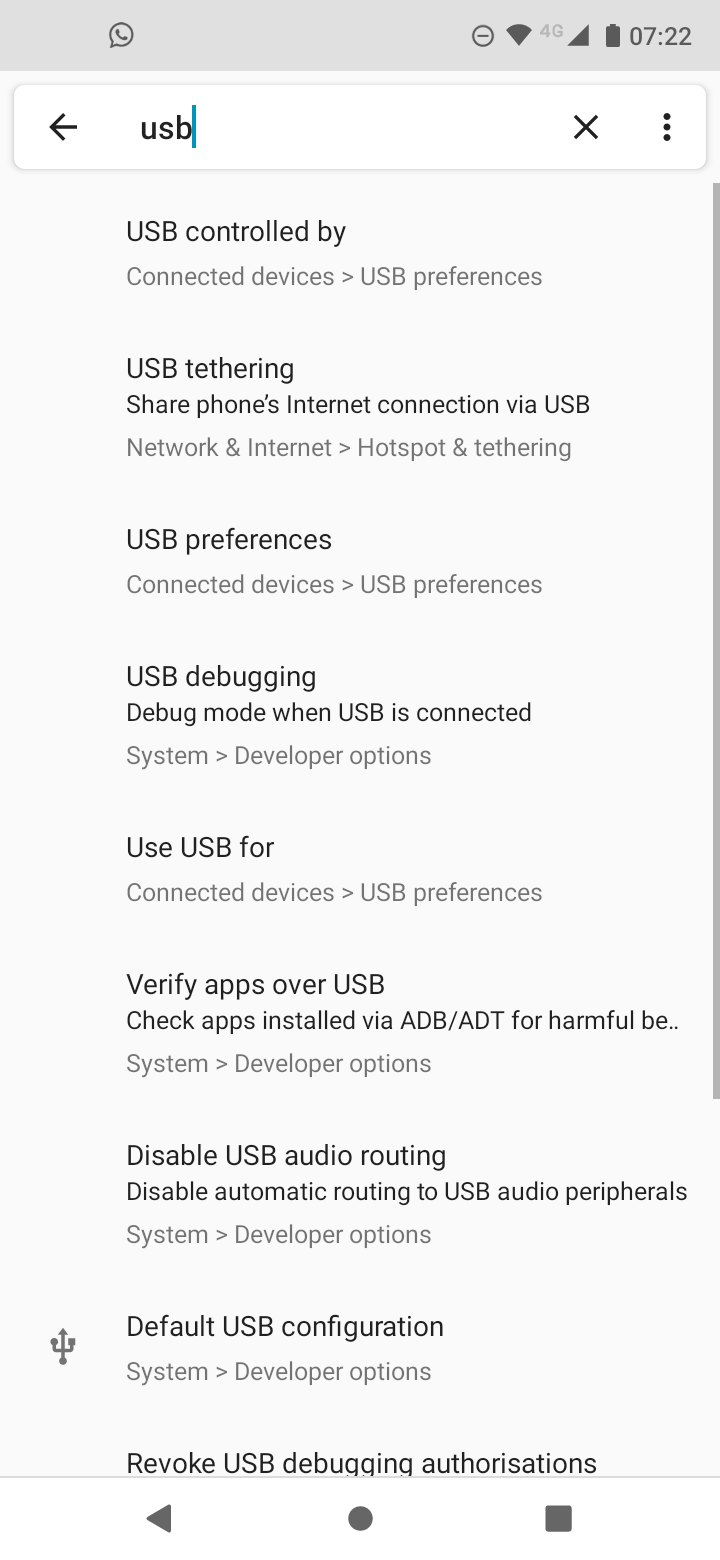Viewport: 720px width, 1560px height.
Task: Tap the Wi-Fi signal icon in status bar
Action: (x=518, y=34)
